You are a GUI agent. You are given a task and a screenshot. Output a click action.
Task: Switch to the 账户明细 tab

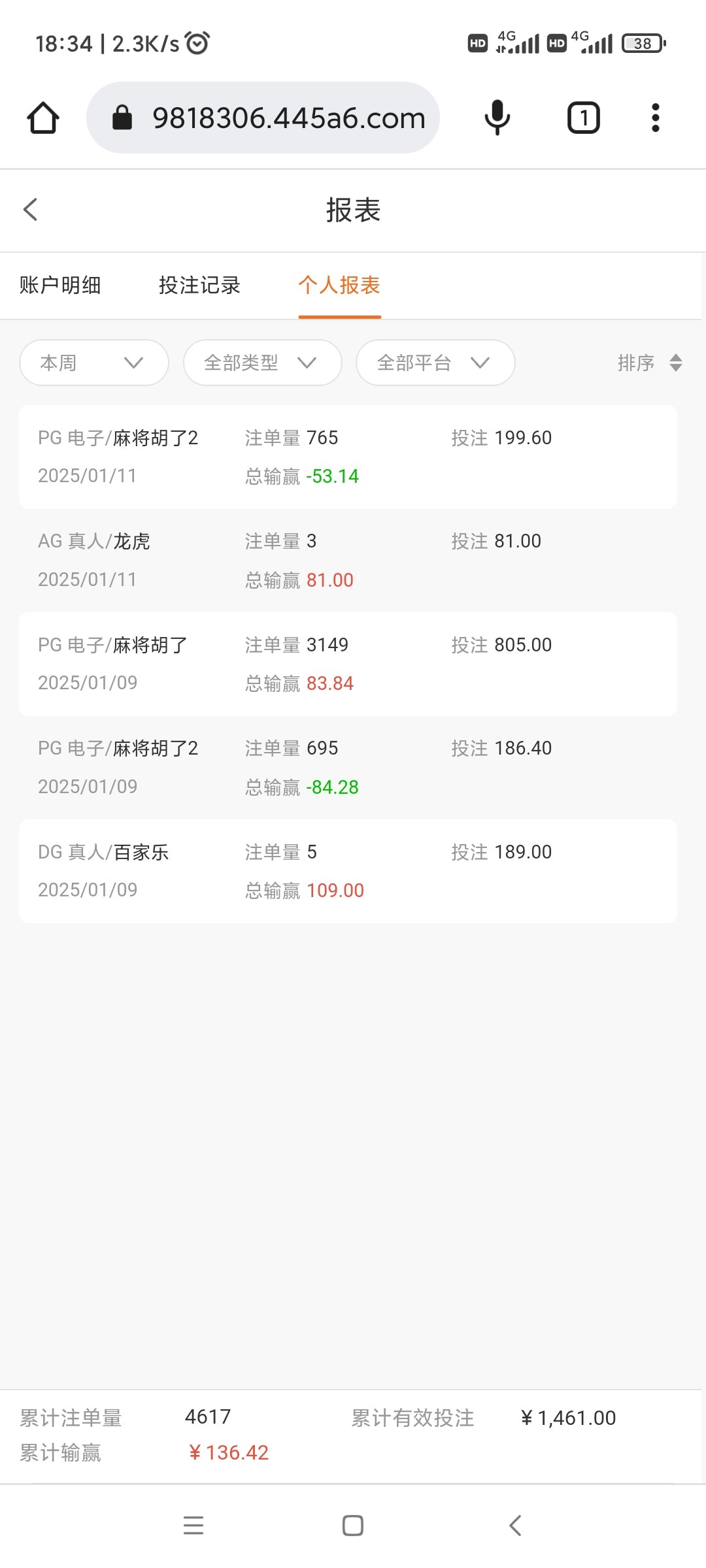[60, 286]
